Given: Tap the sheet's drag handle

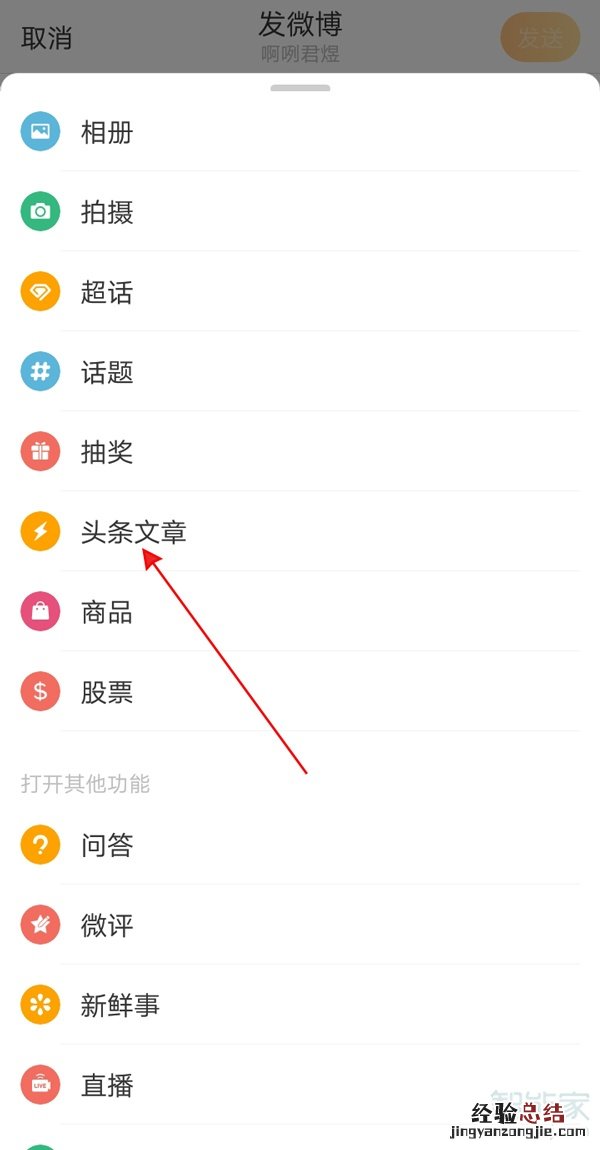Looking at the screenshot, I should 300,88.
